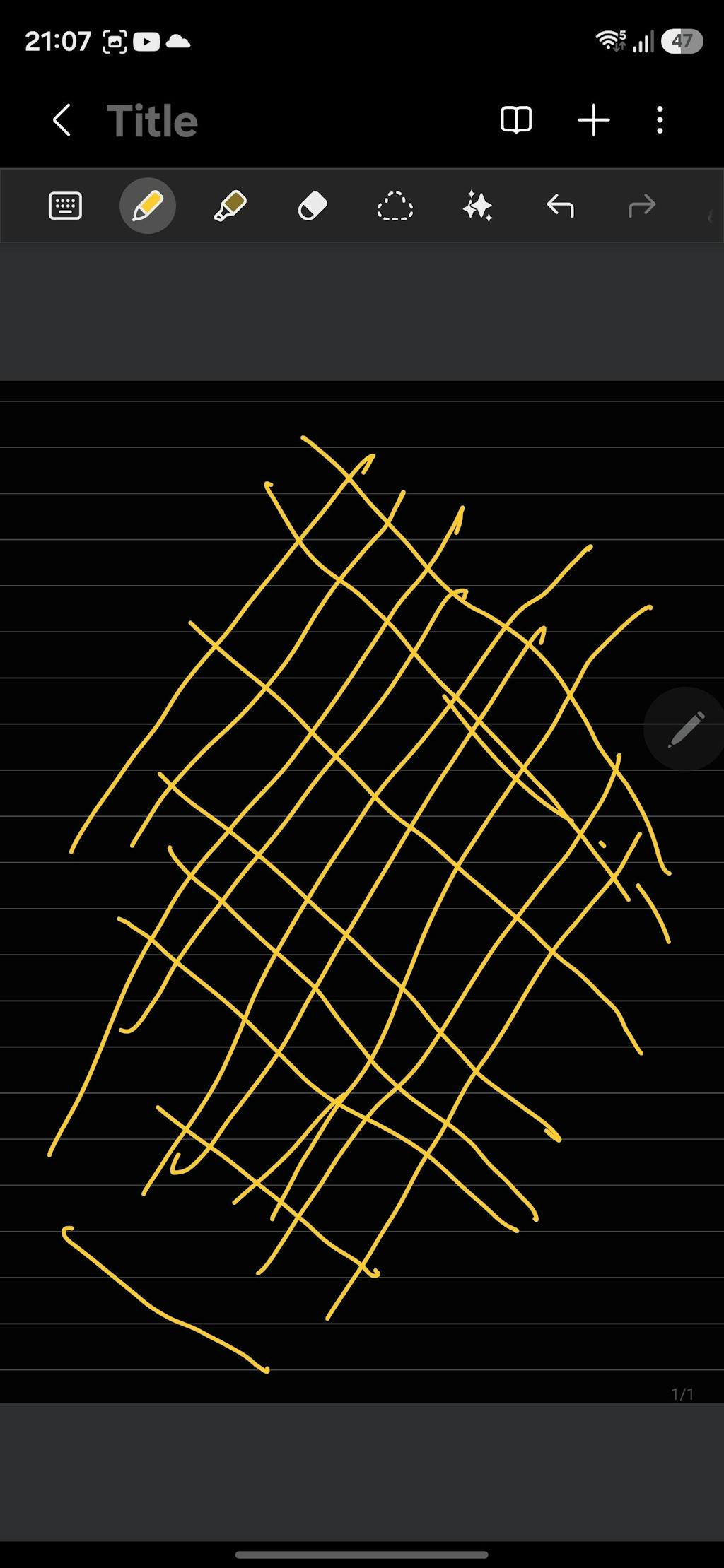Undo the last stroke
The width and height of the screenshot is (724, 1568).
[x=560, y=206]
